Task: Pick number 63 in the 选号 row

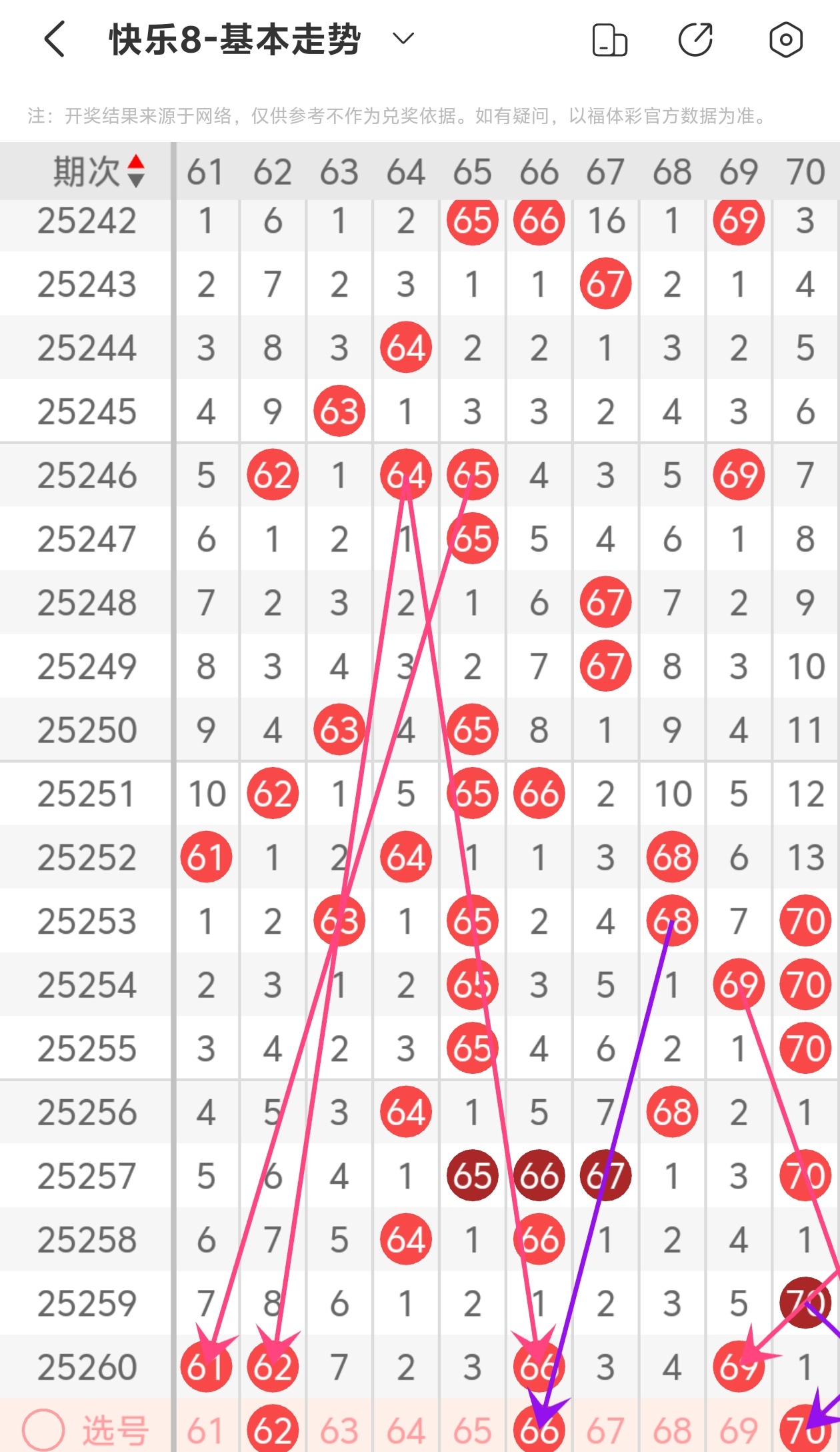Action: [339, 1431]
